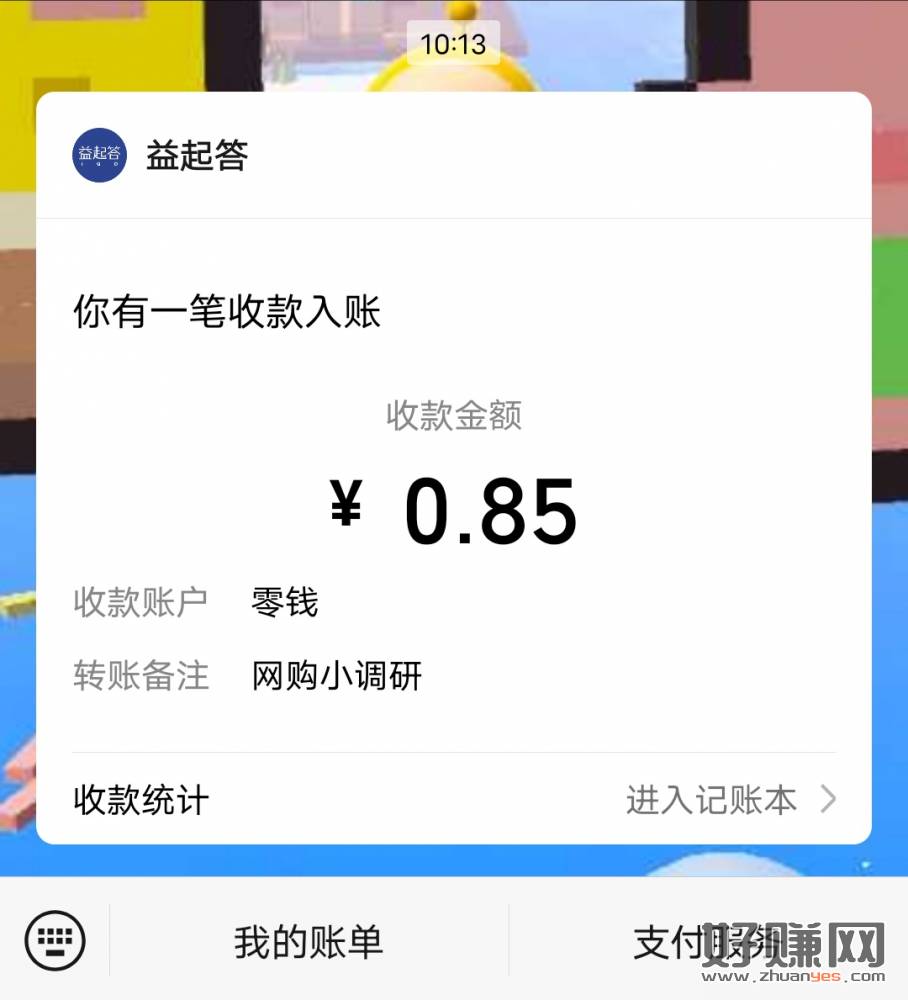
Task: Switch to keyboard input mode
Action: [x=55, y=940]
